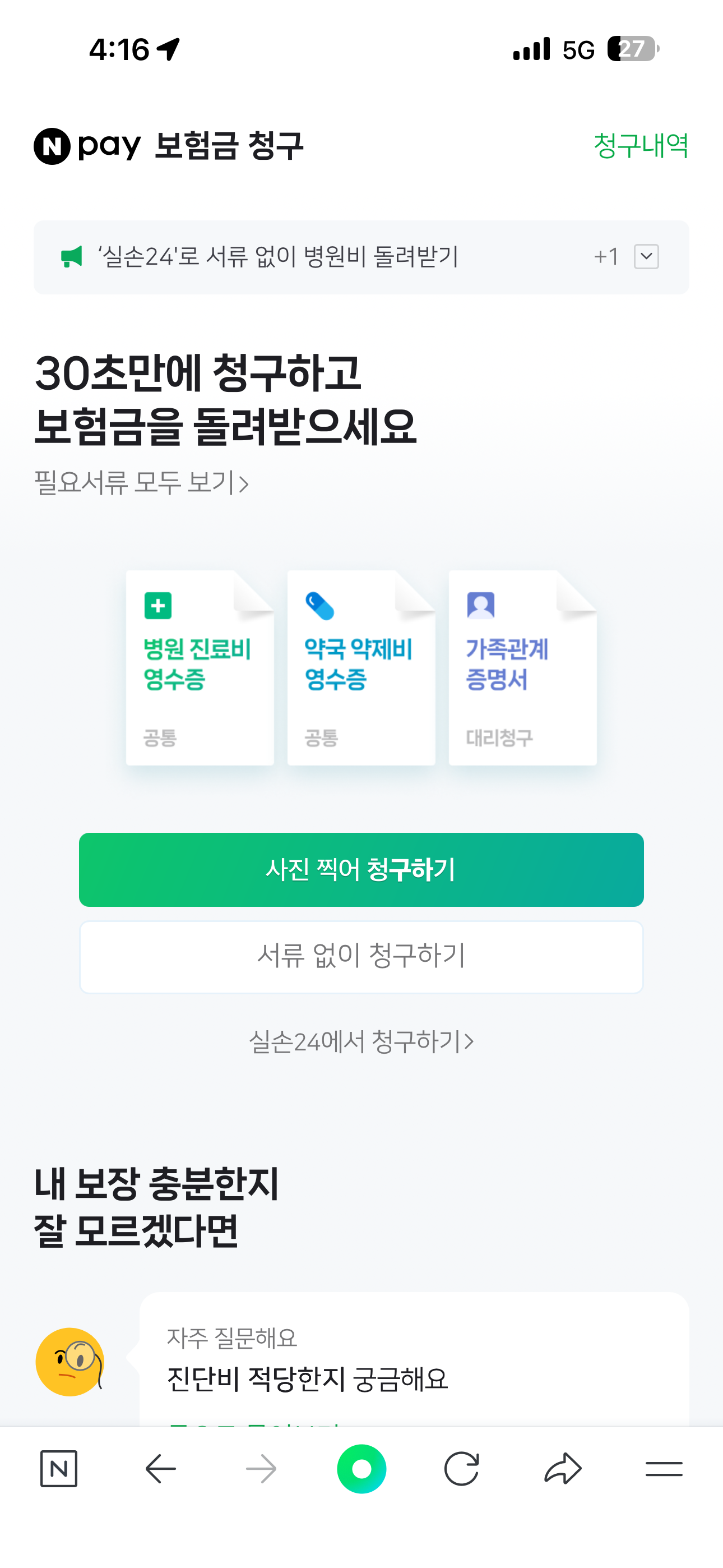Image resolution: width=723 pixels, height=1568 pixels.
Task: Tap the megaphone announcement icon
Action: tap(71, 257)
